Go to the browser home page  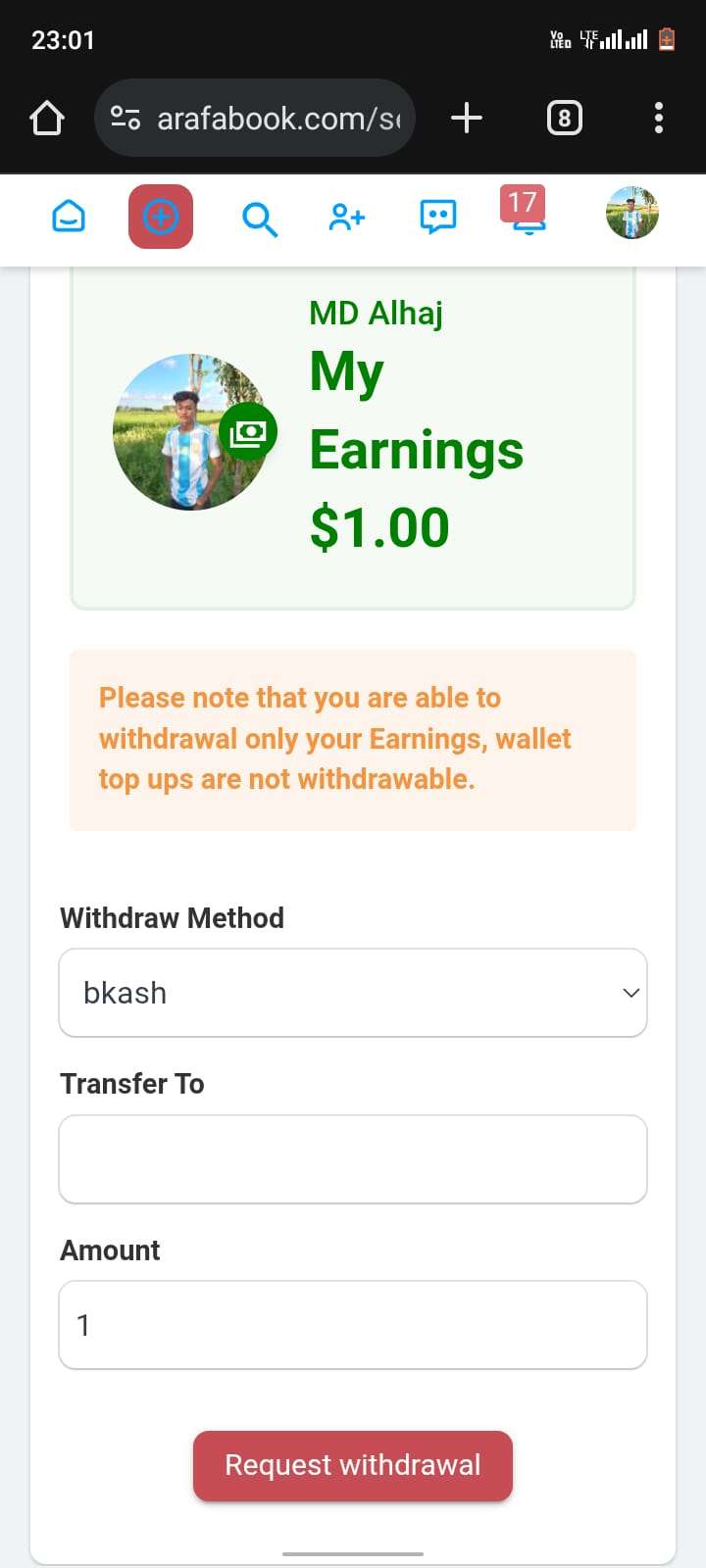47,119
